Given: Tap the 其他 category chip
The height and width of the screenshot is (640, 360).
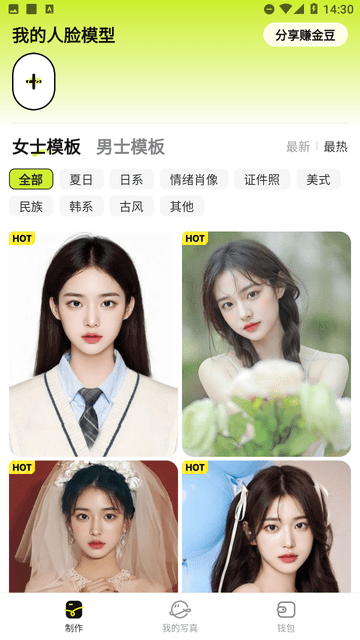Looking at the screenshot, I should (x=182, y=206).
